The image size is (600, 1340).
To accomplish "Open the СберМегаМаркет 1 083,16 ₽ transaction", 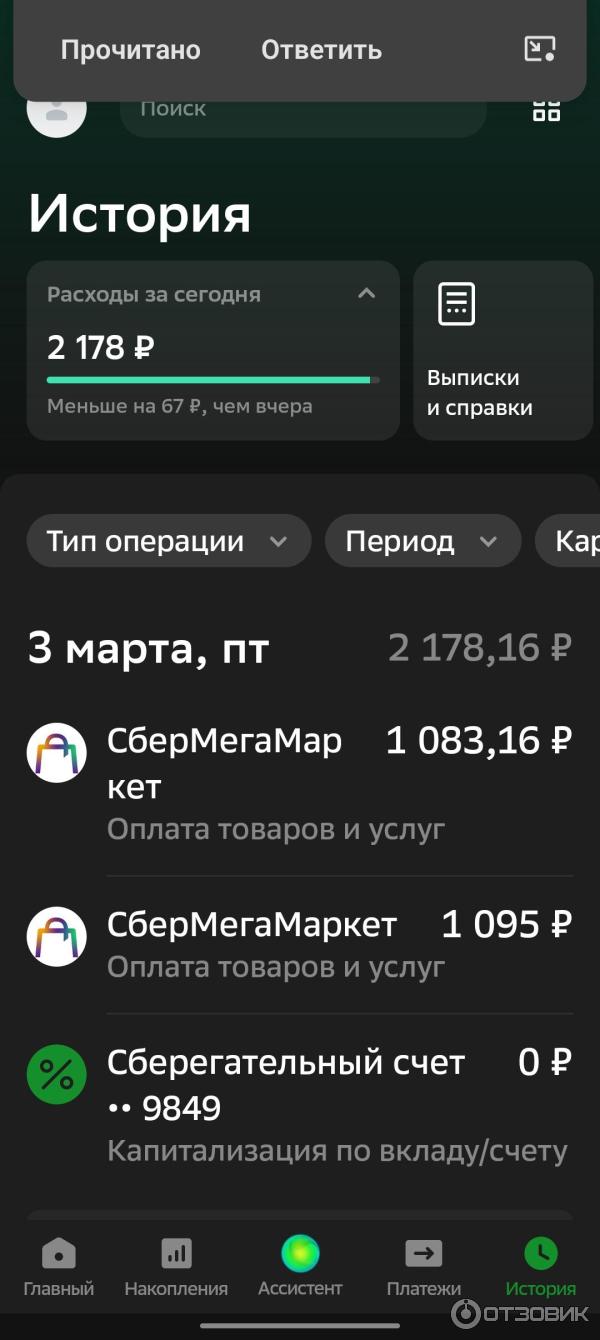I will 300,784.
